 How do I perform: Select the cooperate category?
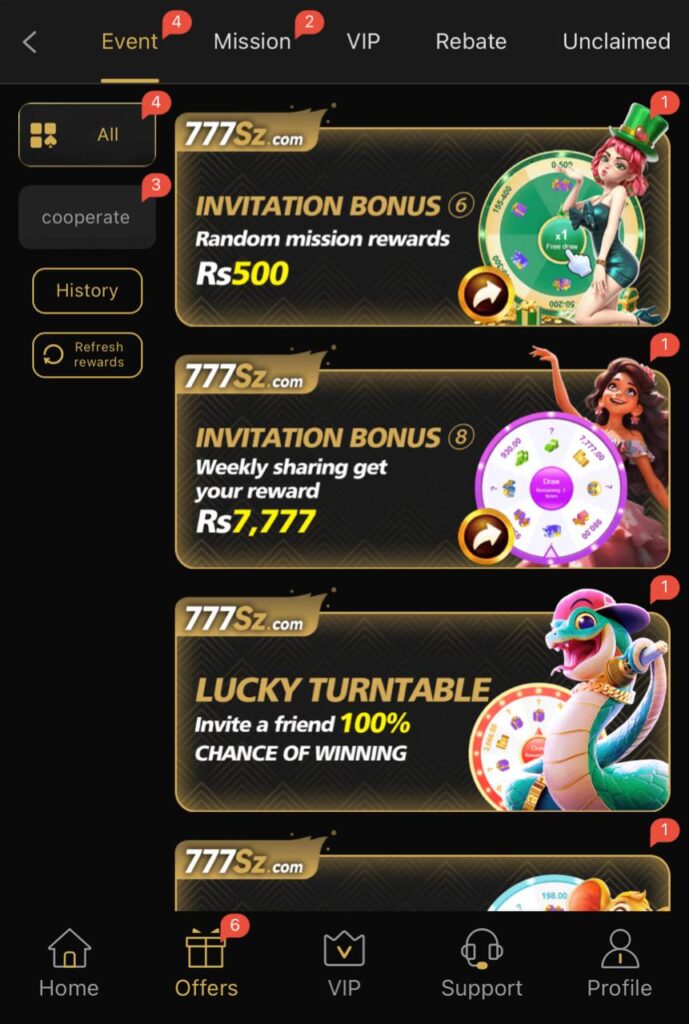tap(87, 217)
